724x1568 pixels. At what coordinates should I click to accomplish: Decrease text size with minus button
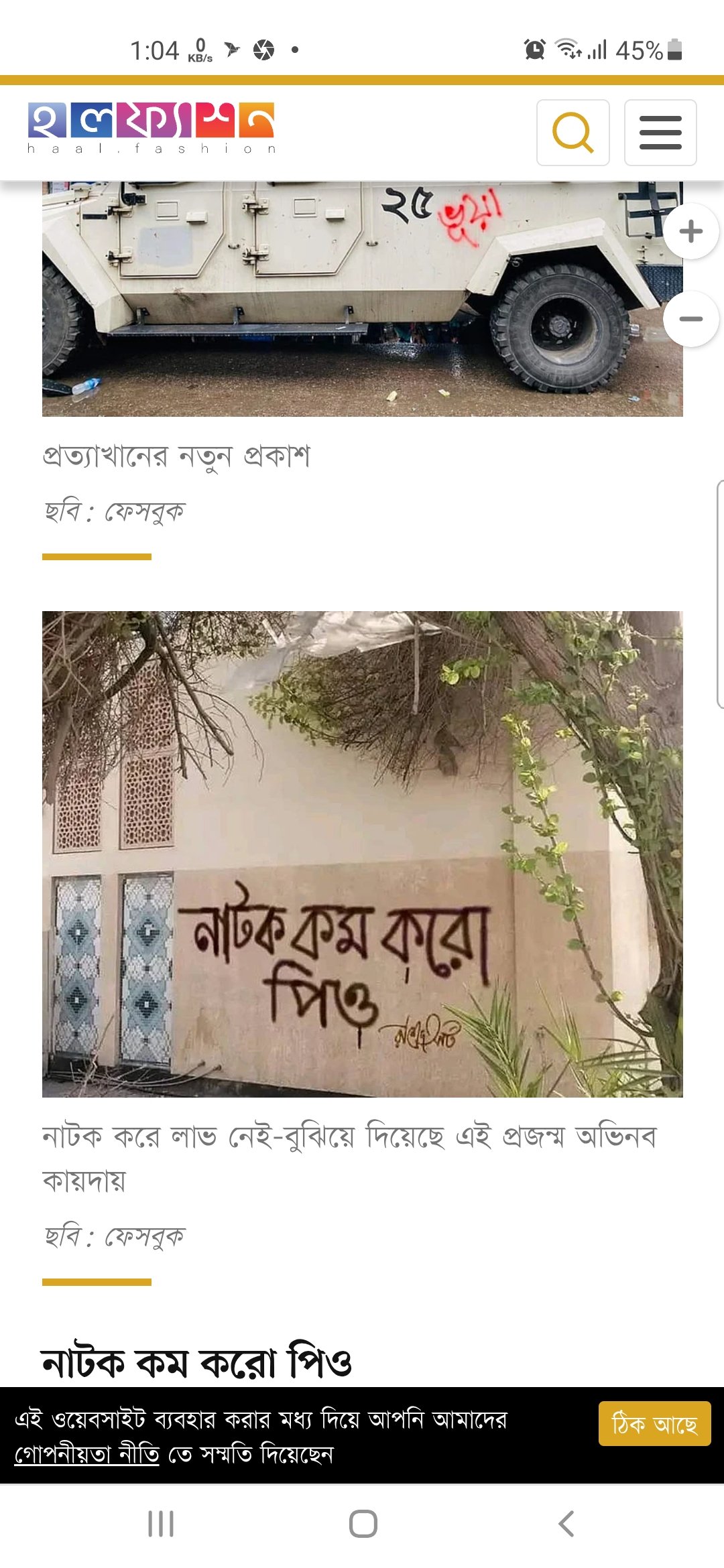pos(691,319)
